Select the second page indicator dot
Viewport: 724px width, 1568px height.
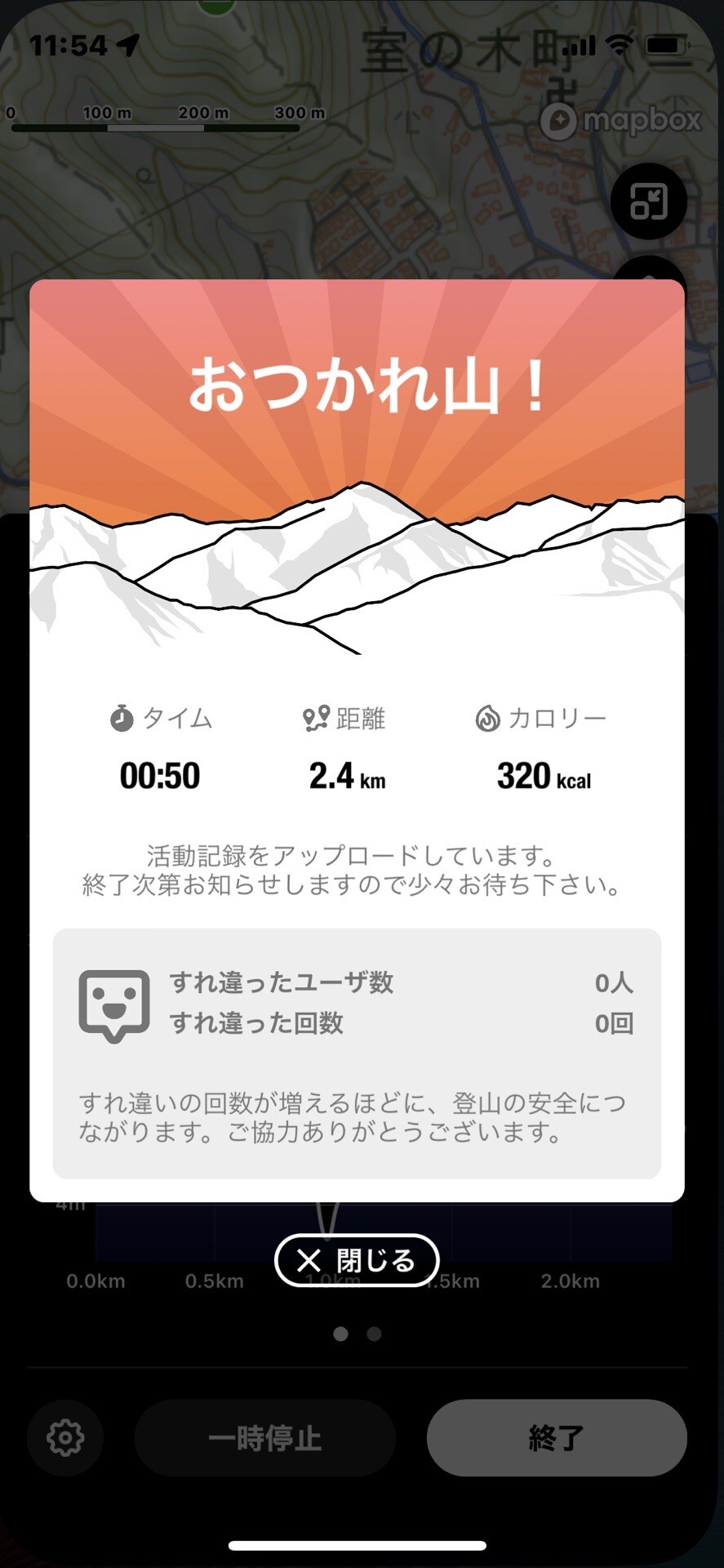click(x=373, y=1333)
